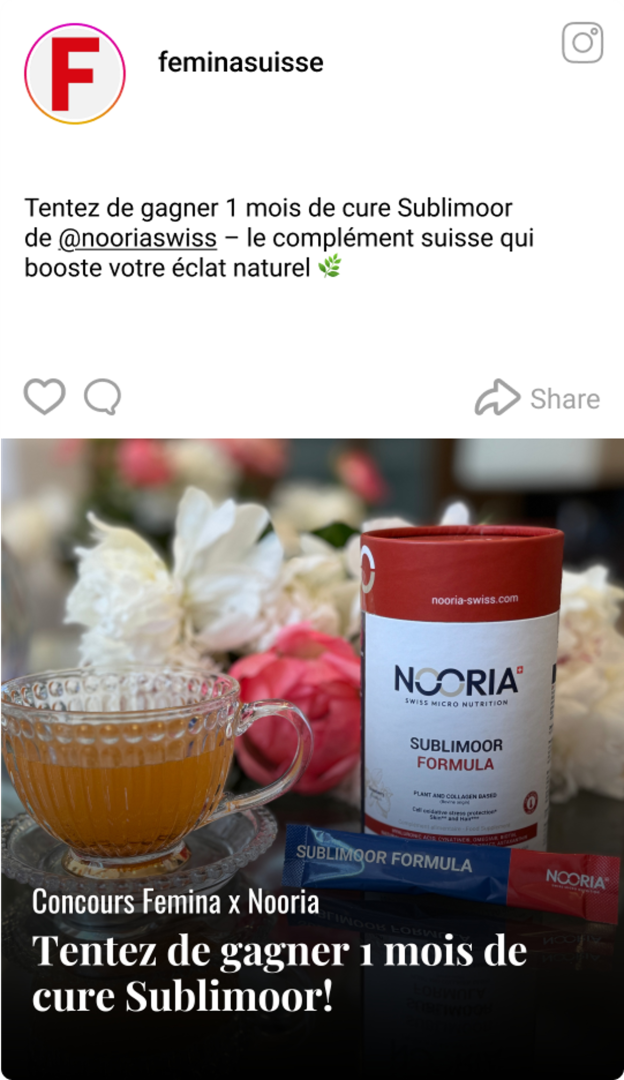The width and height of the screenshot is (624, 1080).
Task: Open the feminasuisse profile picture
Action: click(x=75, y=74)
